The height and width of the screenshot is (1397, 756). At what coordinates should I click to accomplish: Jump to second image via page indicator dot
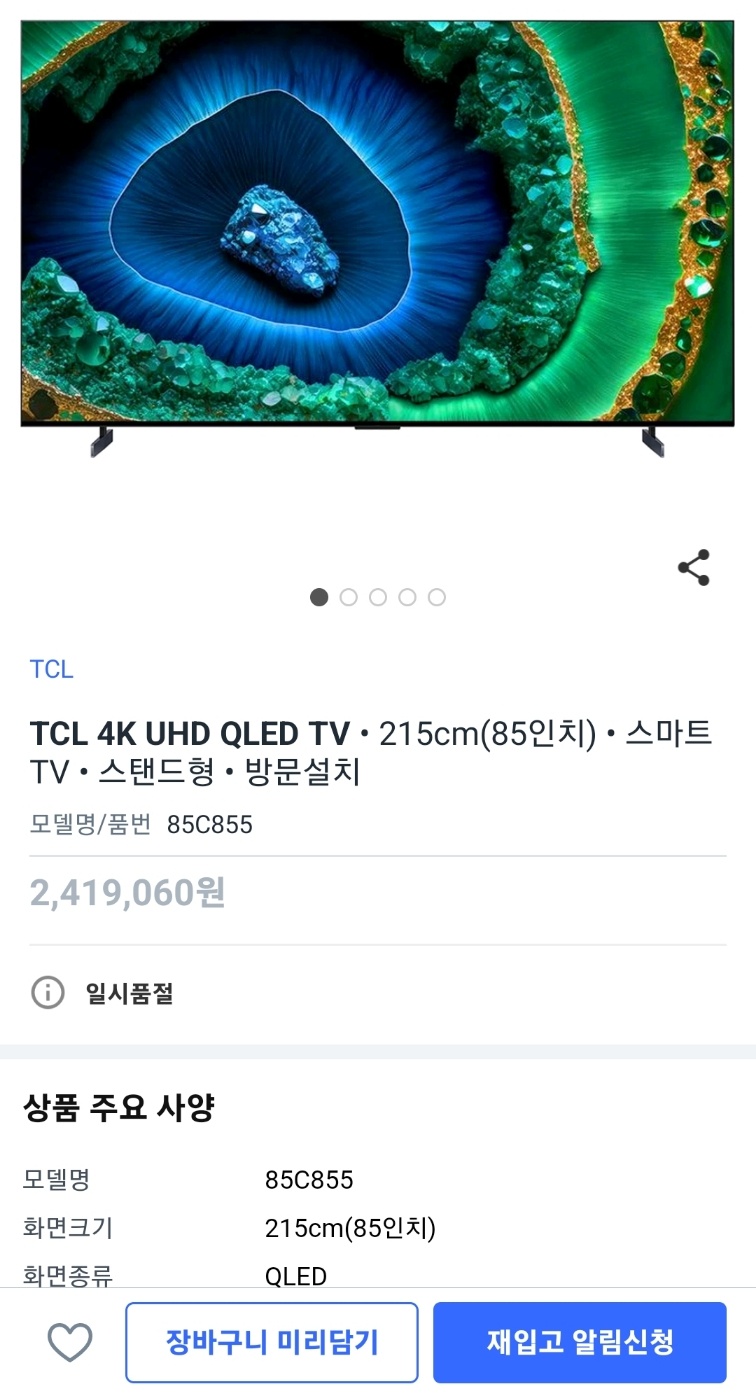348,597
